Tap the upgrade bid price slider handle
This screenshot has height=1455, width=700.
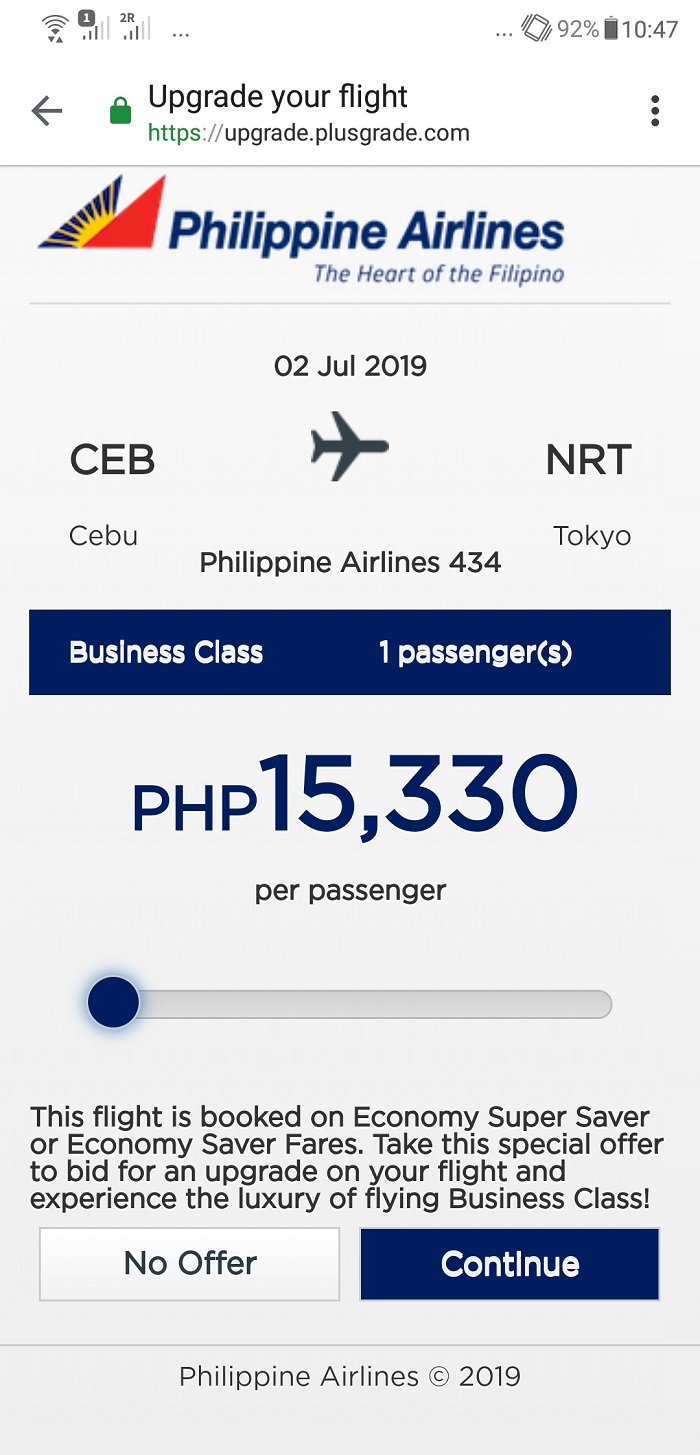[x=113, y=1003]
